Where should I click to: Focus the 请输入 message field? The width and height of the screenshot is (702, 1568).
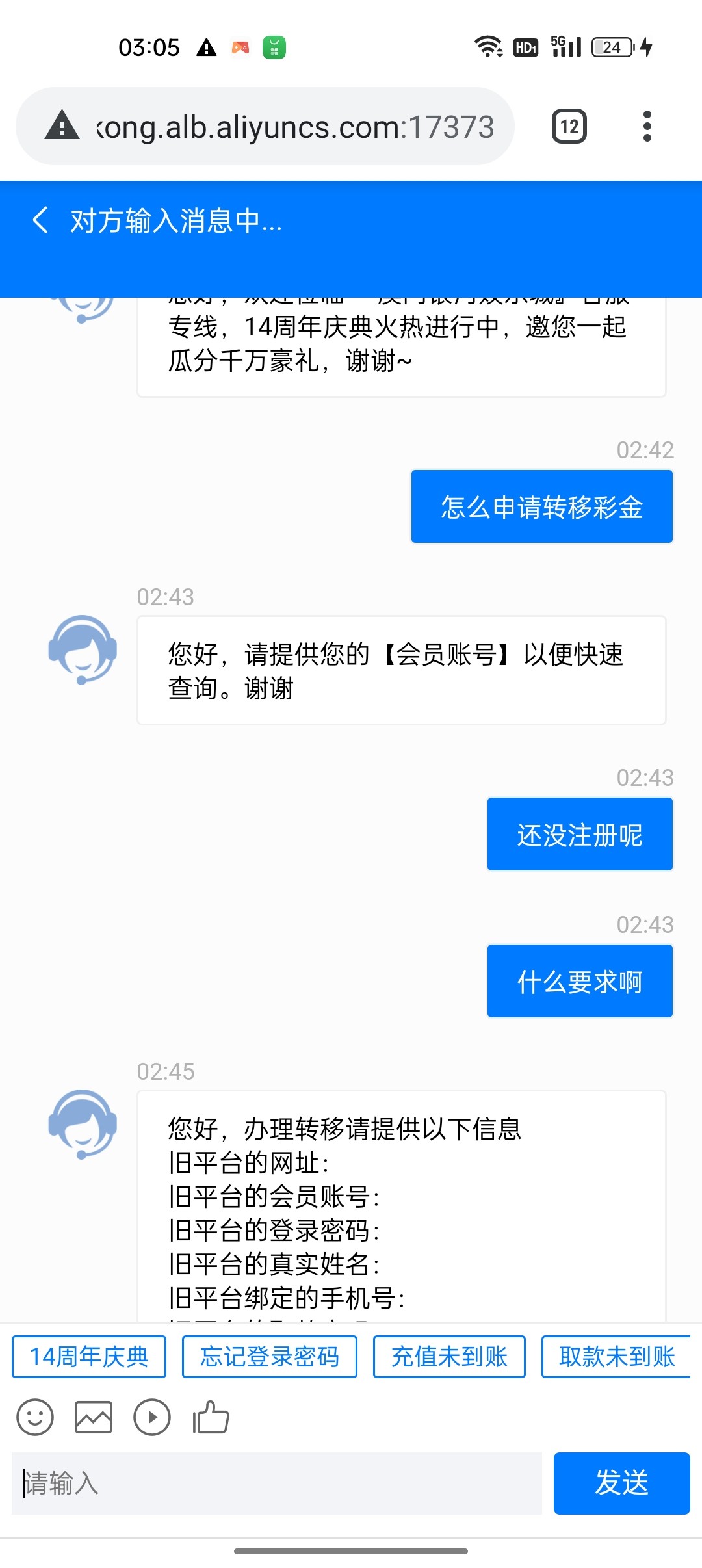pyautogui.click(x=277, y=1483)
